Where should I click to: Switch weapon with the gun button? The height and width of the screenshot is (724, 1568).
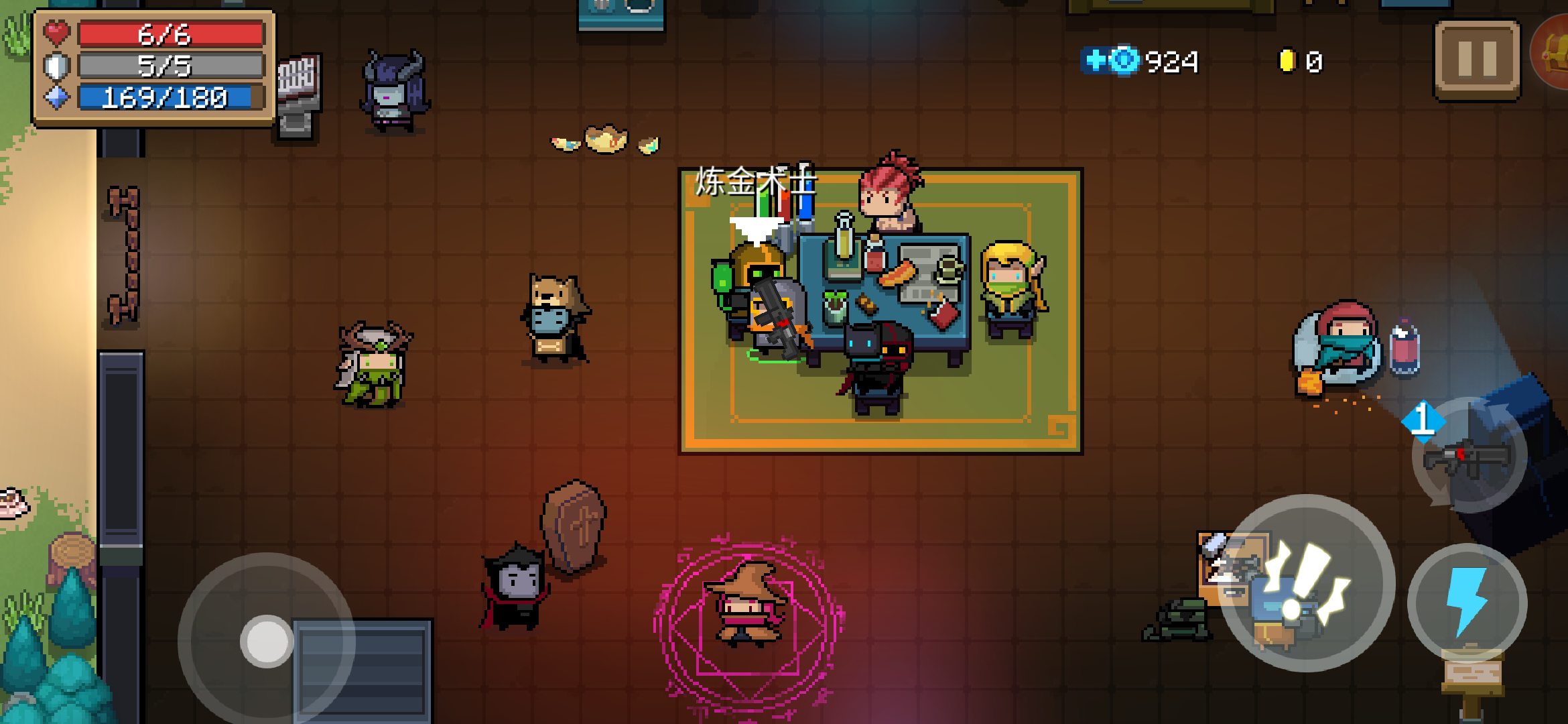coord(1469,457)
